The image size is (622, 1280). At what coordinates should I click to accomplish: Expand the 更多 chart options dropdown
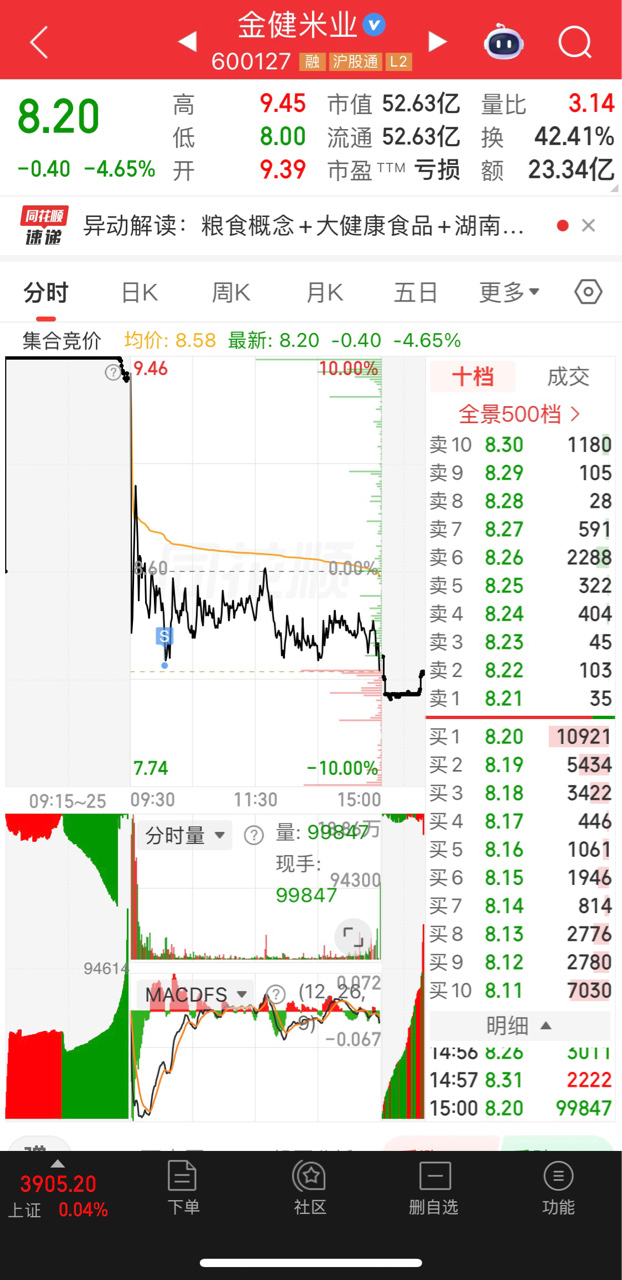click(x=509, y=292)
